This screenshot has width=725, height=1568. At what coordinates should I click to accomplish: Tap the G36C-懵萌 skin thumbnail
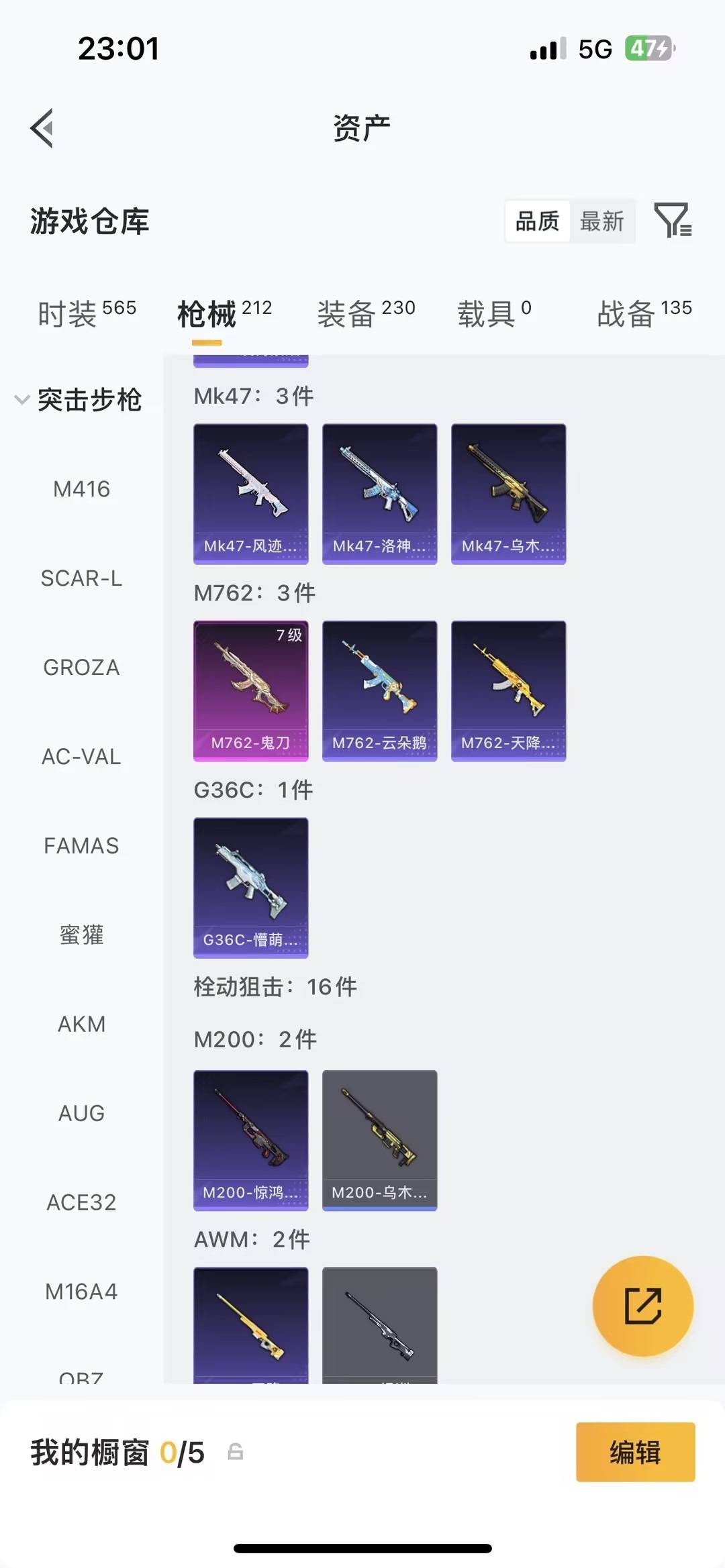pos(250,886)
